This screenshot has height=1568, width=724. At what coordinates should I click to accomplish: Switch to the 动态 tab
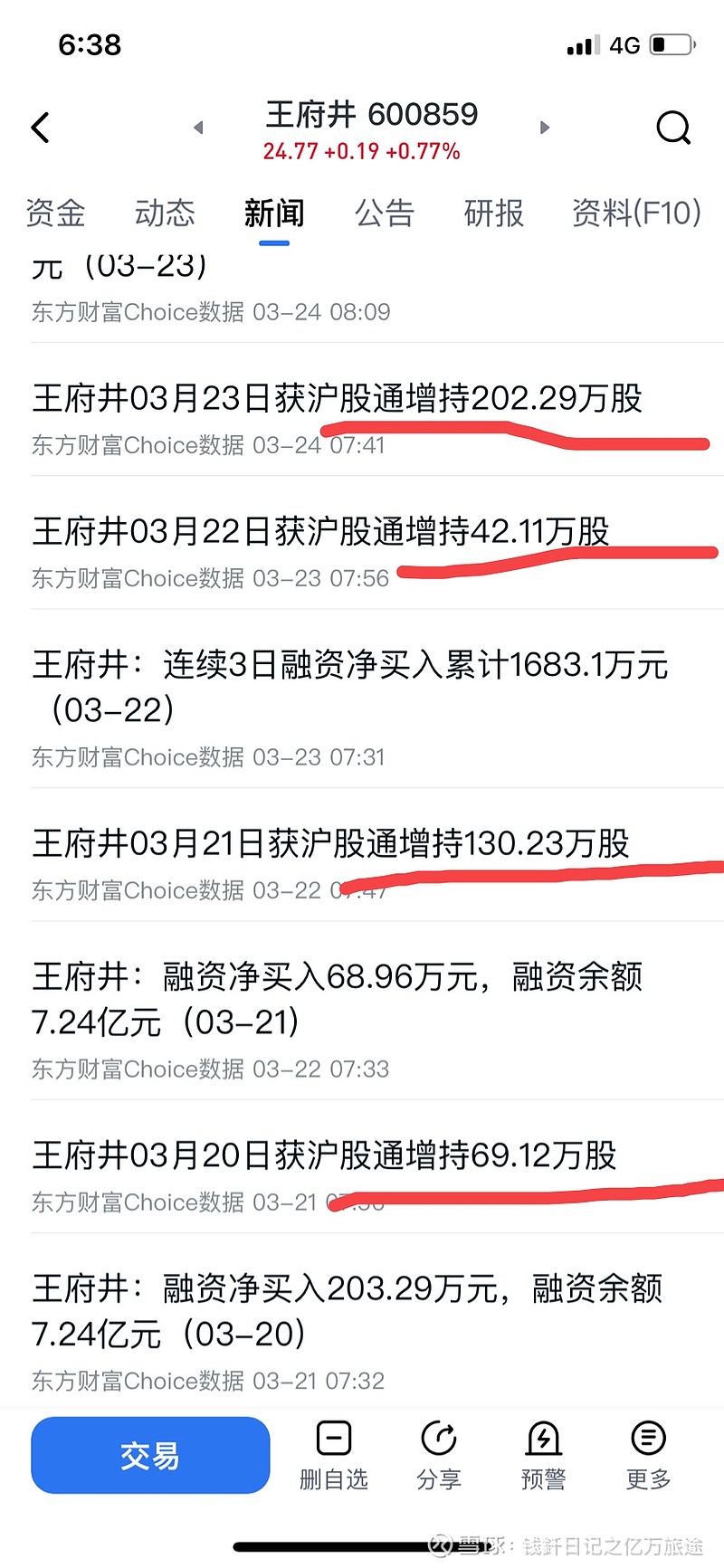[x=165, y=214]
